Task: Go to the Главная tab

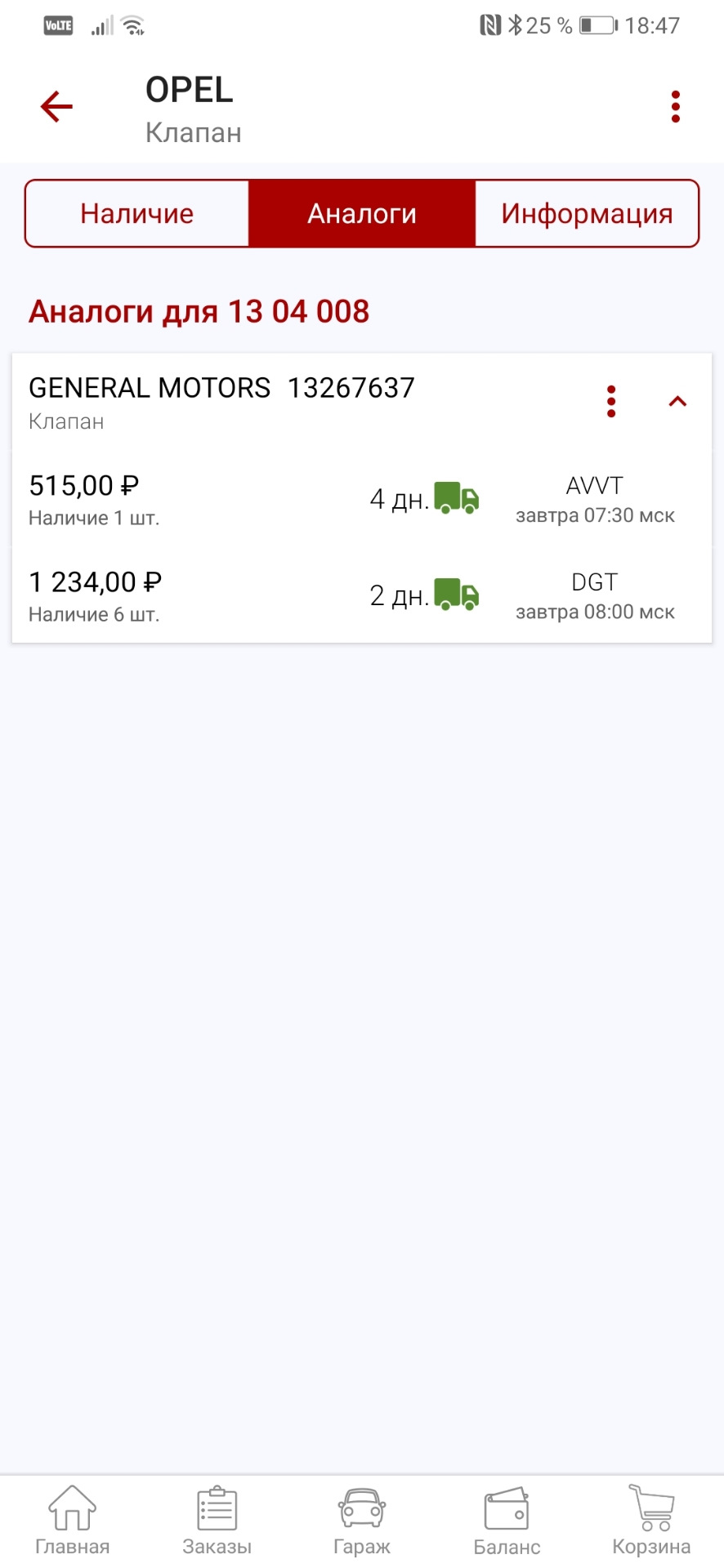Action: pyautogui.click(x=72, y=1521)
